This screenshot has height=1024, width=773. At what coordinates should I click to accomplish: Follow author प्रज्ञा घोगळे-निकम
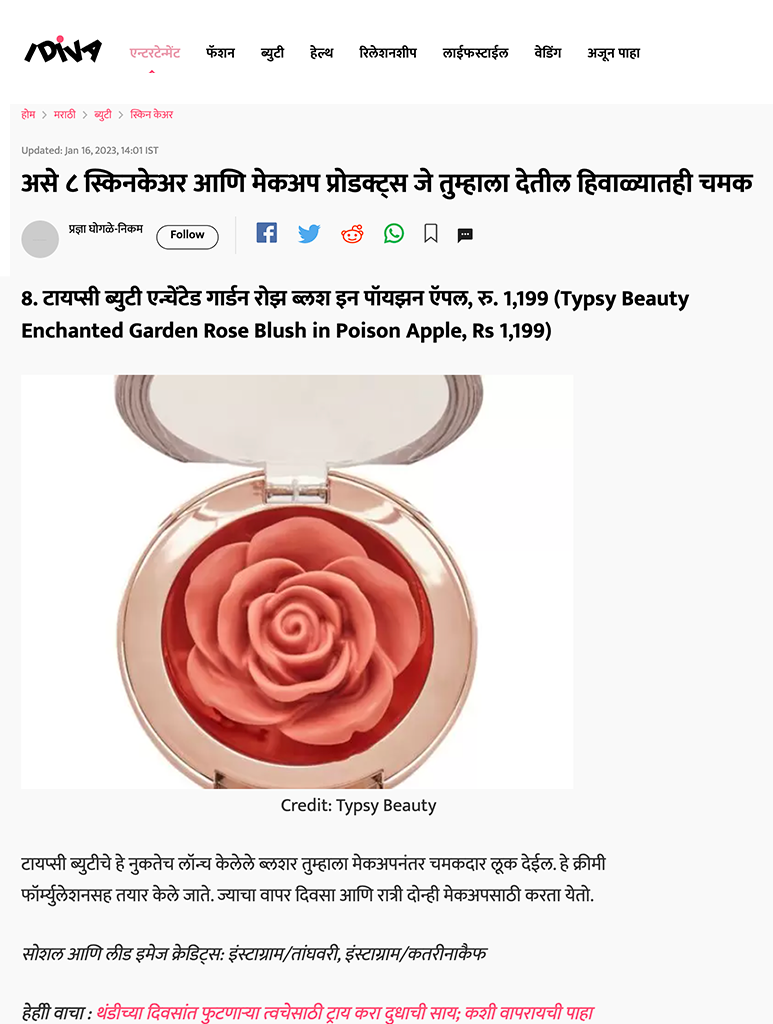pos(187,235)
